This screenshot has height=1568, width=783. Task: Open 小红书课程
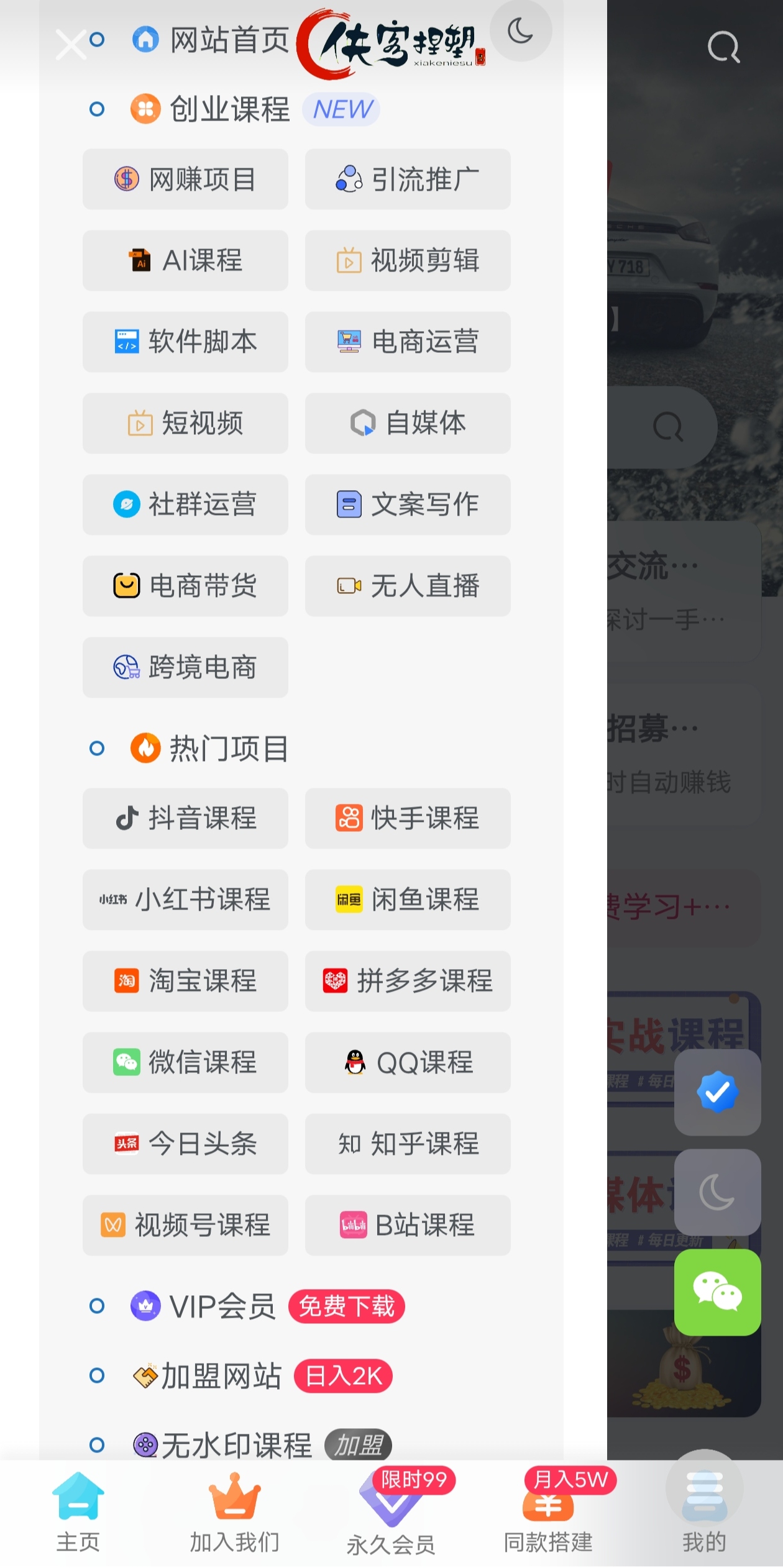(185, 900)
